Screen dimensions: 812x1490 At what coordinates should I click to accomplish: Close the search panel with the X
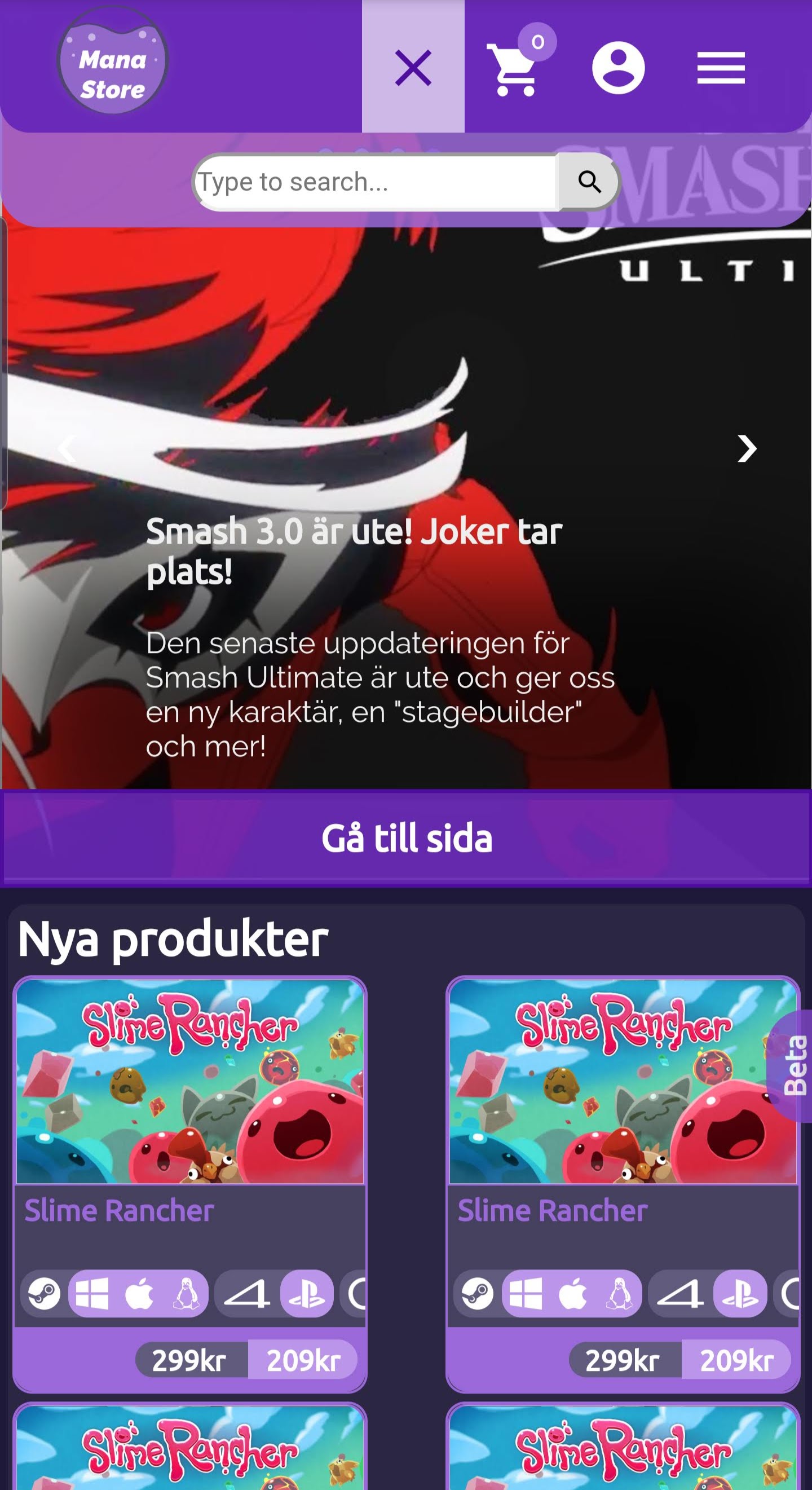pos(413,67)
